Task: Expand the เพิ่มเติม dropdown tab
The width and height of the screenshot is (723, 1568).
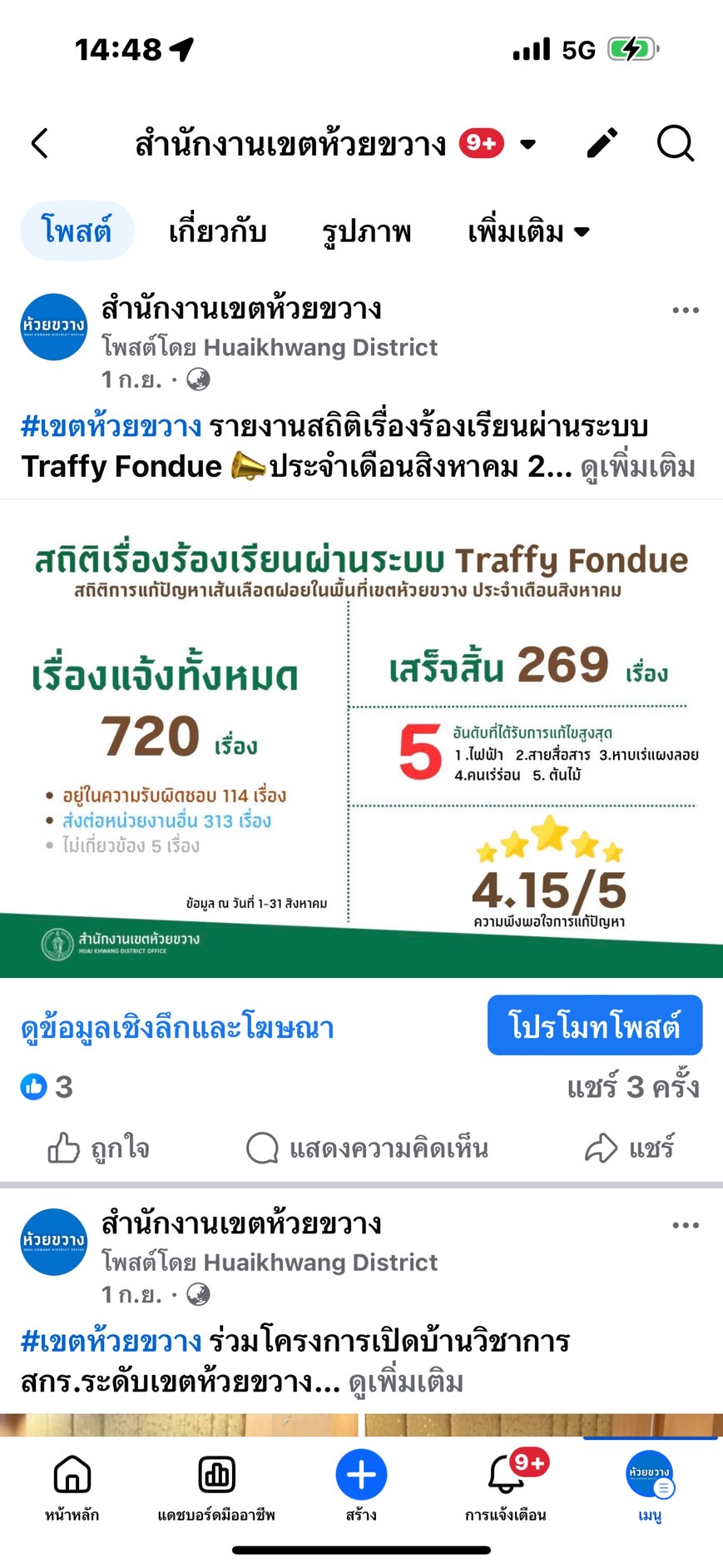Action: coord(528,231)
